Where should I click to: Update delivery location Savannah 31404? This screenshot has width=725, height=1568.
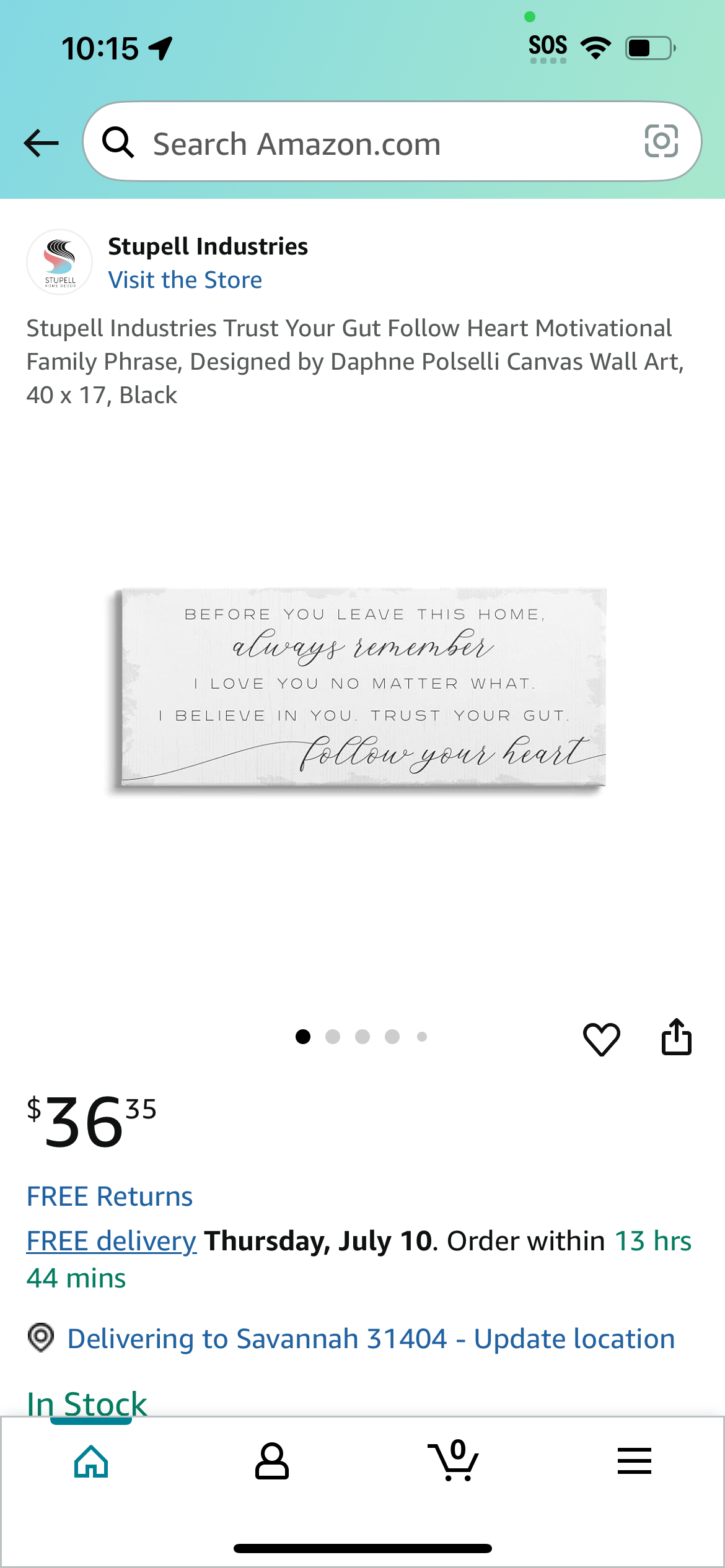tap(371, 1339)
